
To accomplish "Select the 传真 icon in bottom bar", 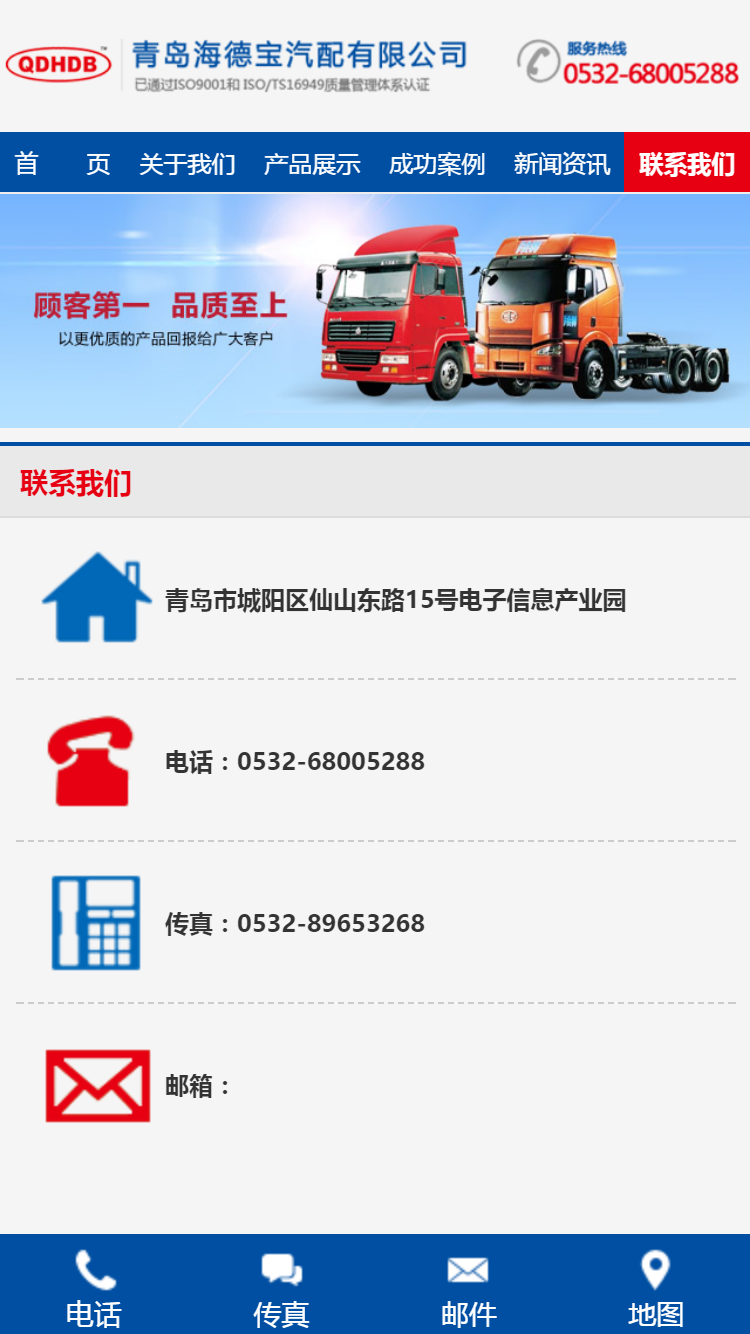I will pos(280,1268).
